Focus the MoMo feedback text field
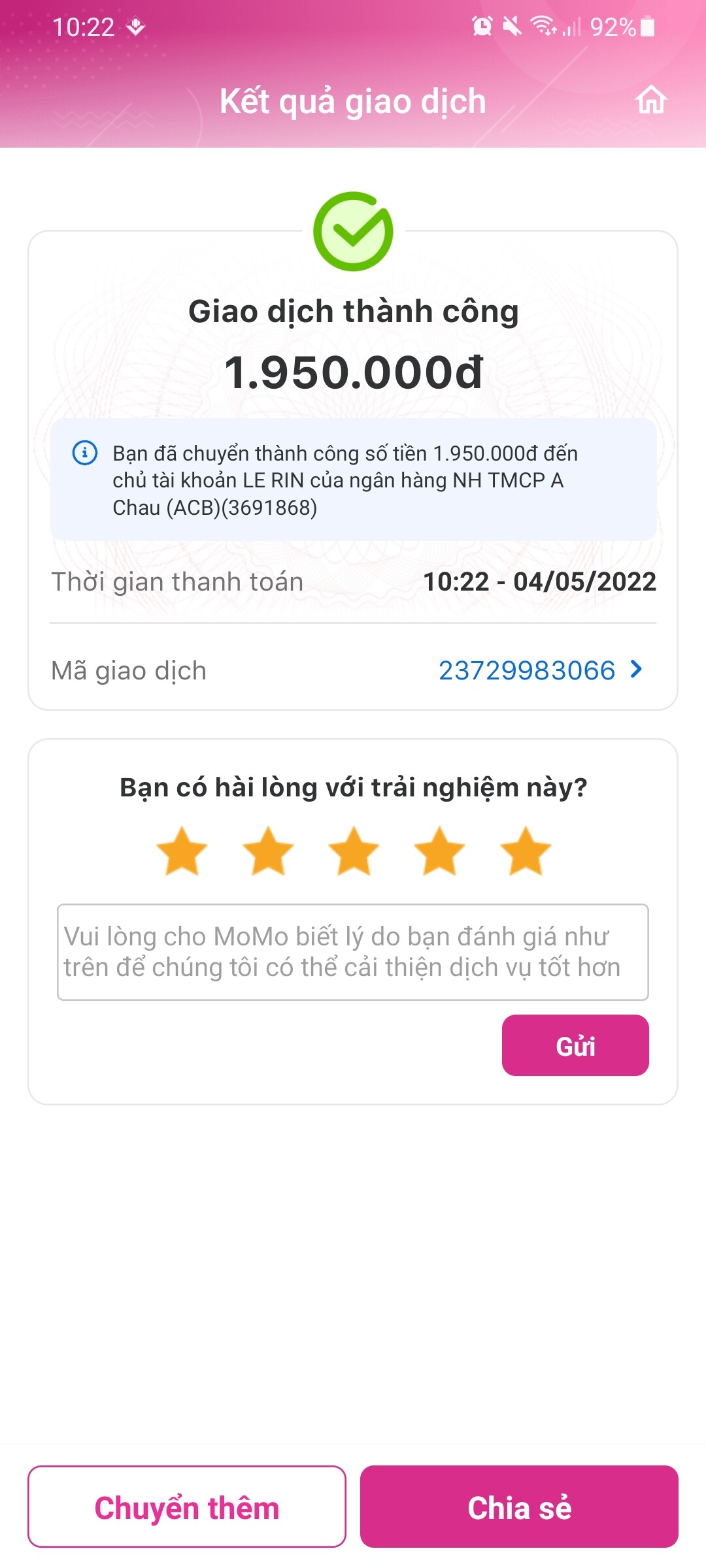 353,952
